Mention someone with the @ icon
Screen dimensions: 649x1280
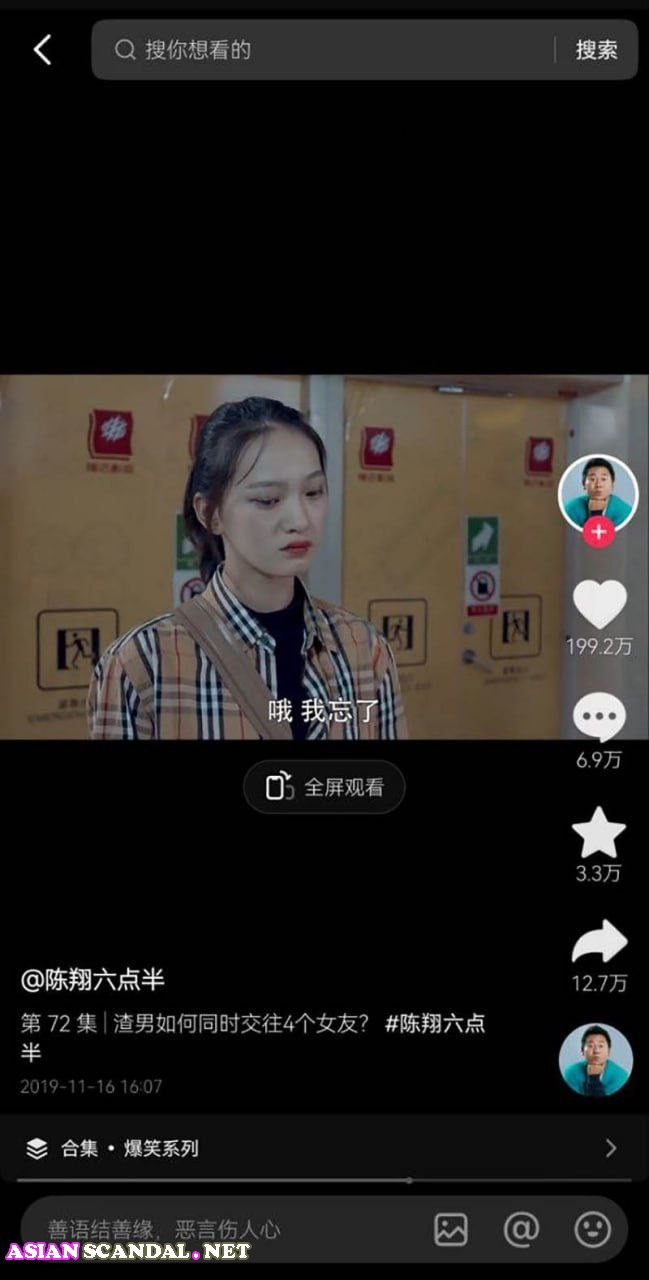click(x=521, y=1229)
